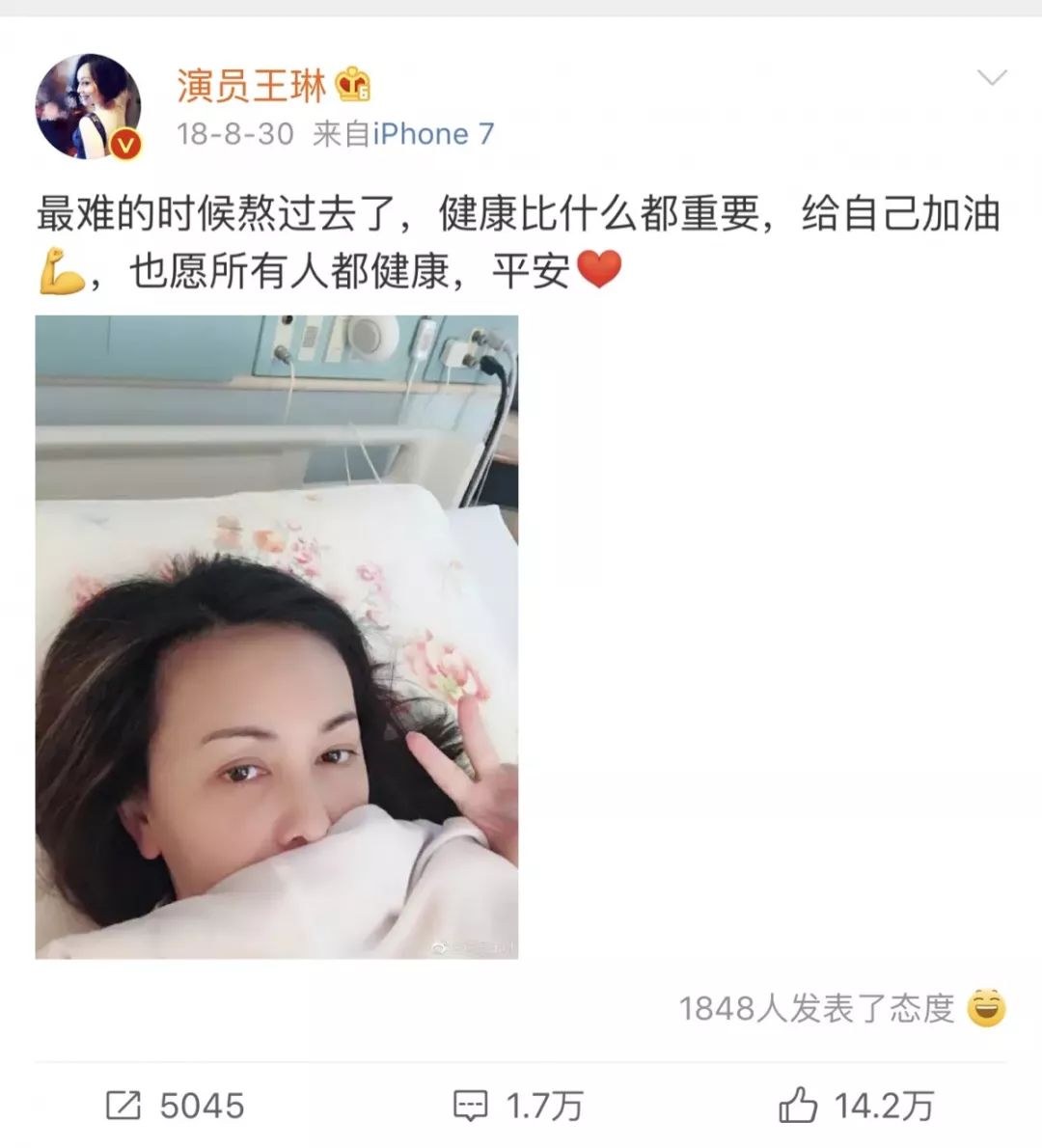Tap the iPhone 7 source link

(x=433, y=134)
